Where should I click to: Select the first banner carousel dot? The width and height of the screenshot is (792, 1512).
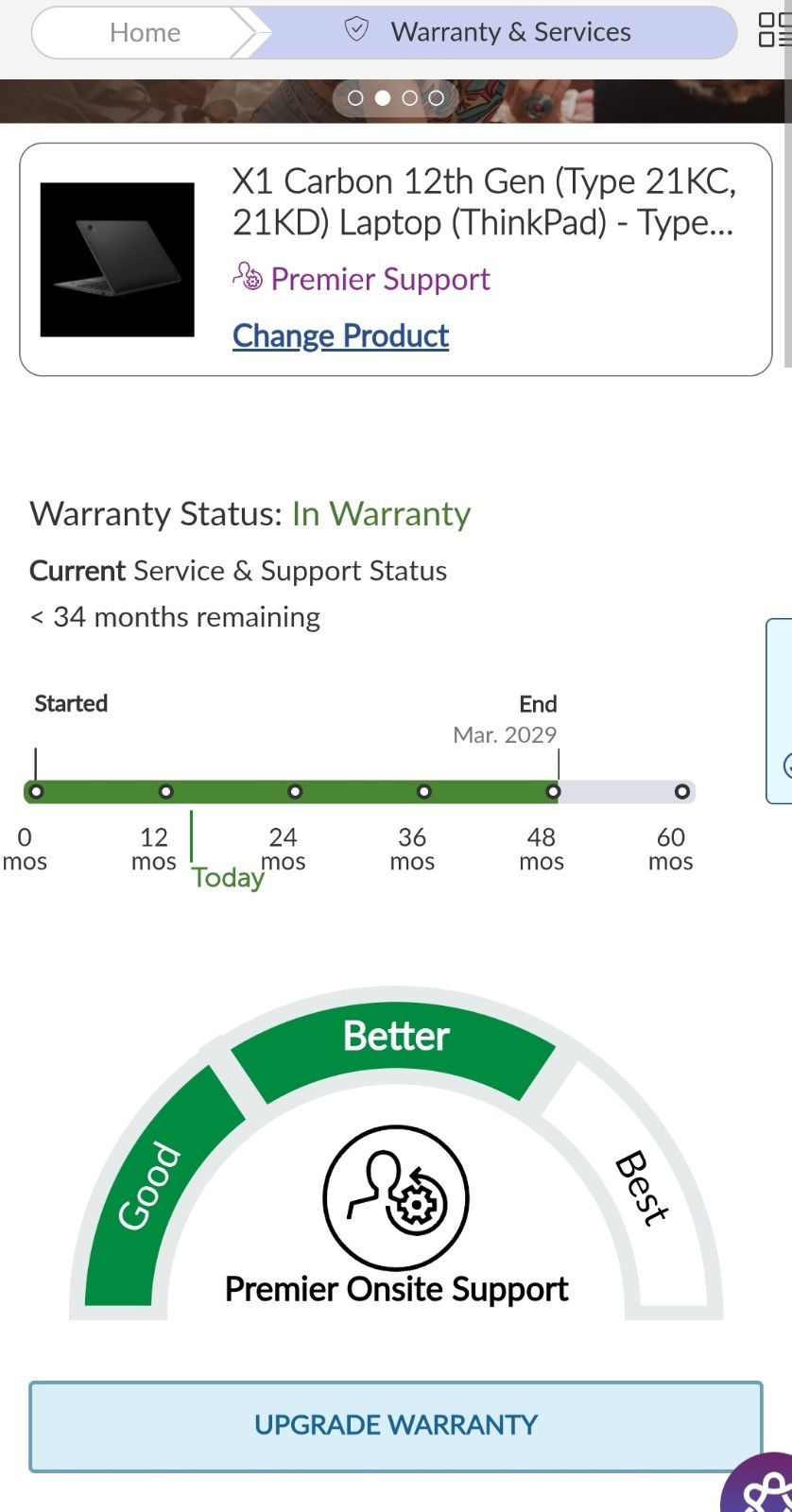click(356, 98)
